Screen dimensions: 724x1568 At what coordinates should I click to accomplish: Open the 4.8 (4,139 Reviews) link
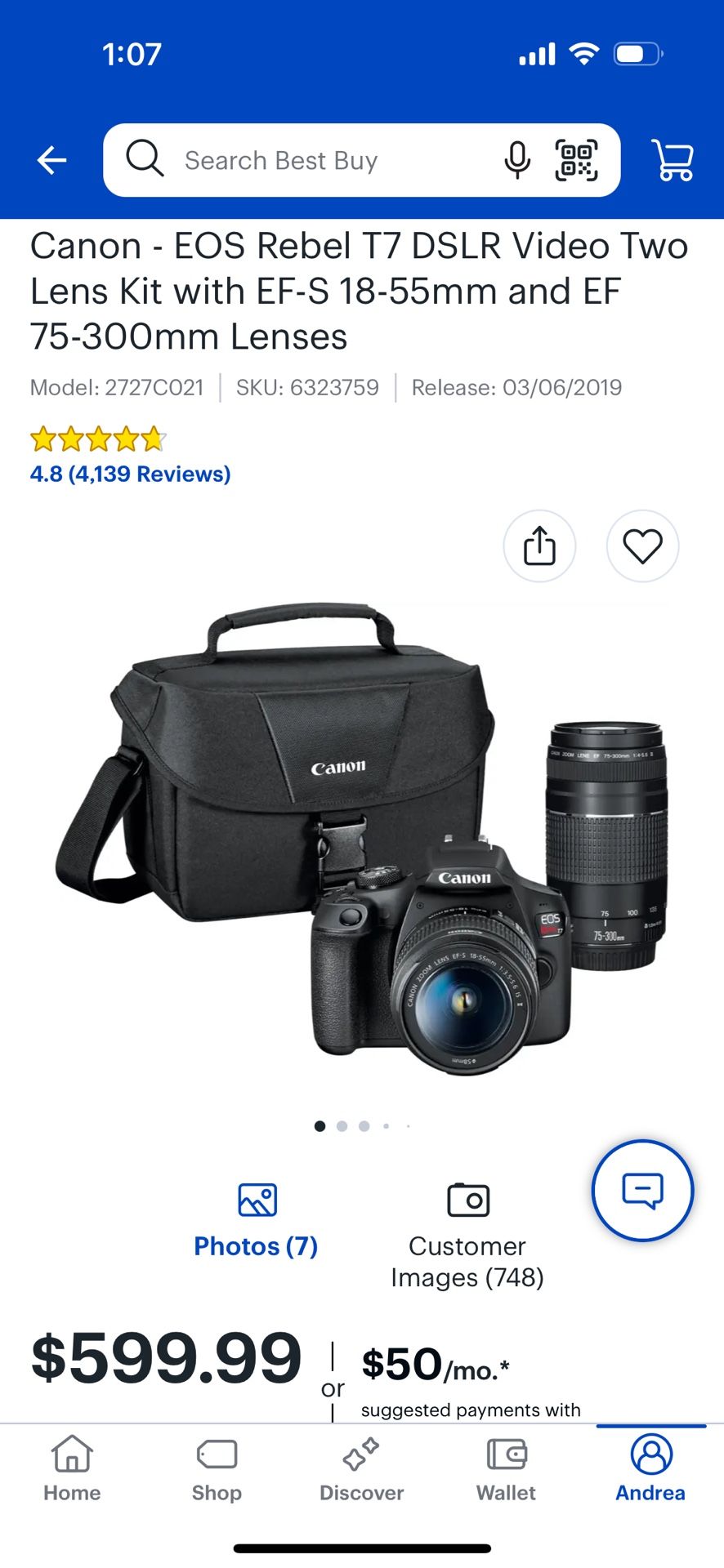point(131,474)
